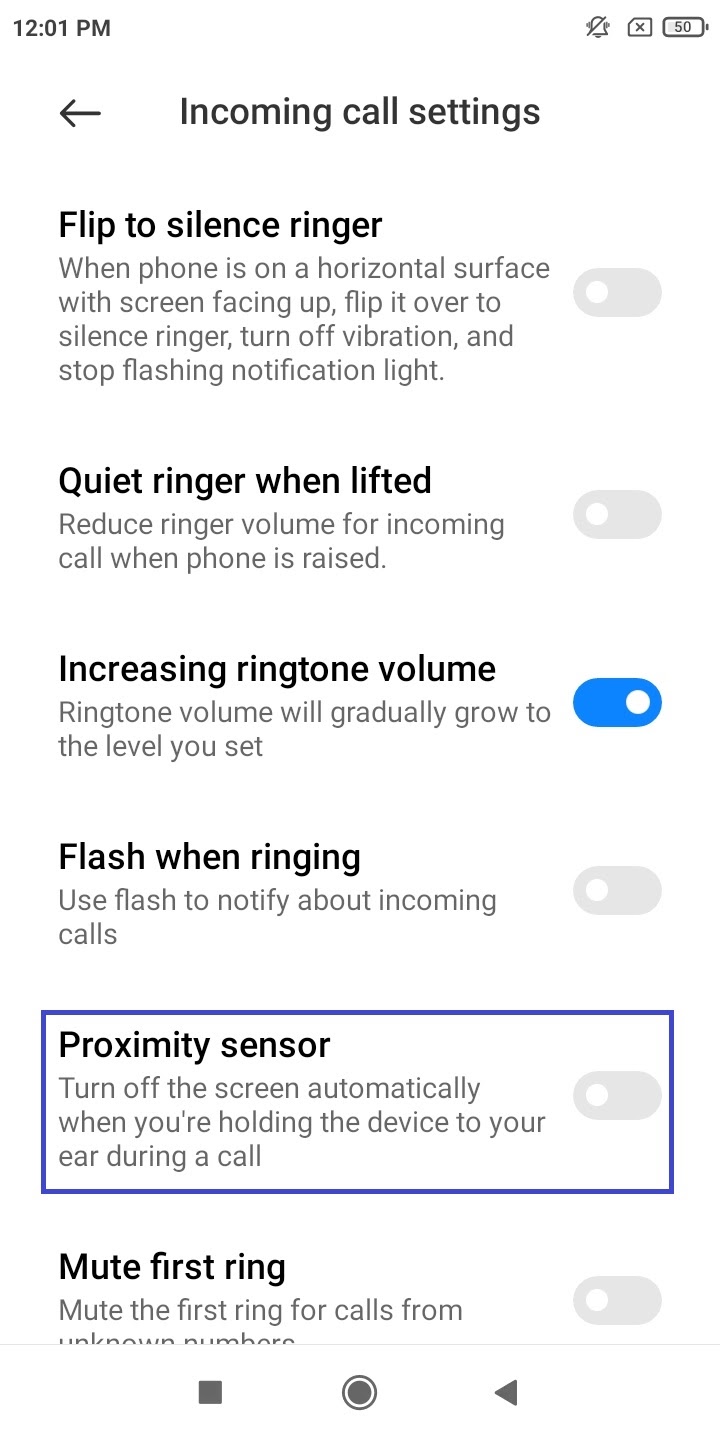Tap the system home button
The width and height of the screenshot is (720, 1440).
pyautogui.click(x=359, y=1392)
